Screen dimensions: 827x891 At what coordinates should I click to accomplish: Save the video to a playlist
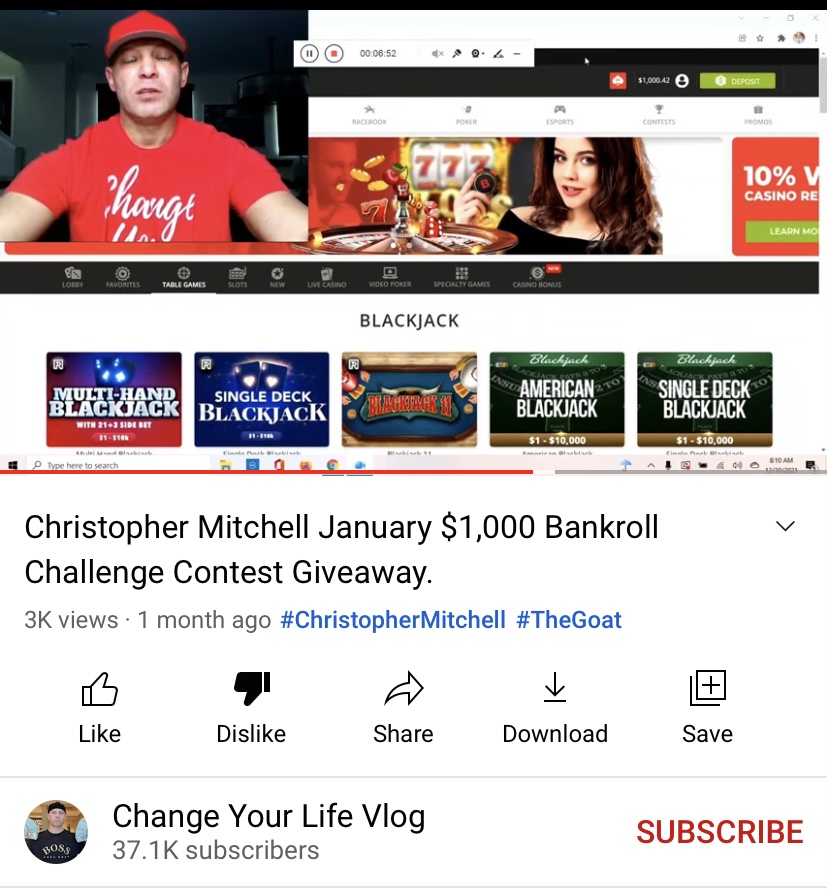(707, 706)
